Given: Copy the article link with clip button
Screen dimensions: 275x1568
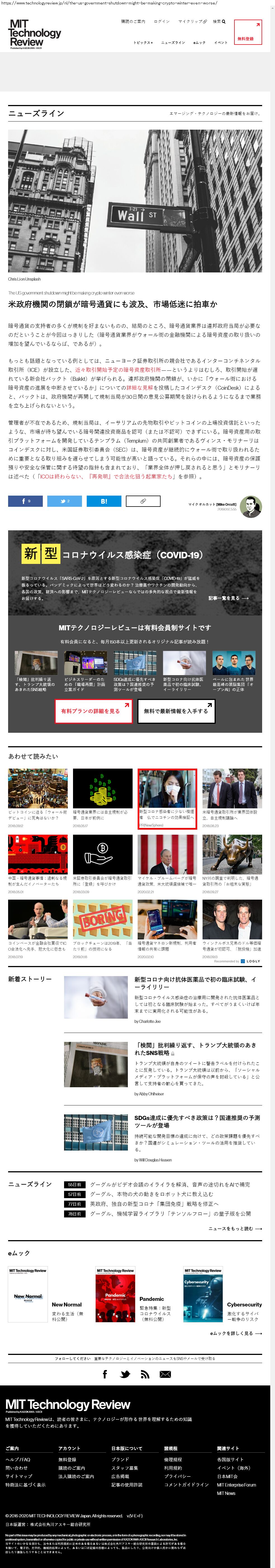Looking at the screenshot, I should point(143,501).
